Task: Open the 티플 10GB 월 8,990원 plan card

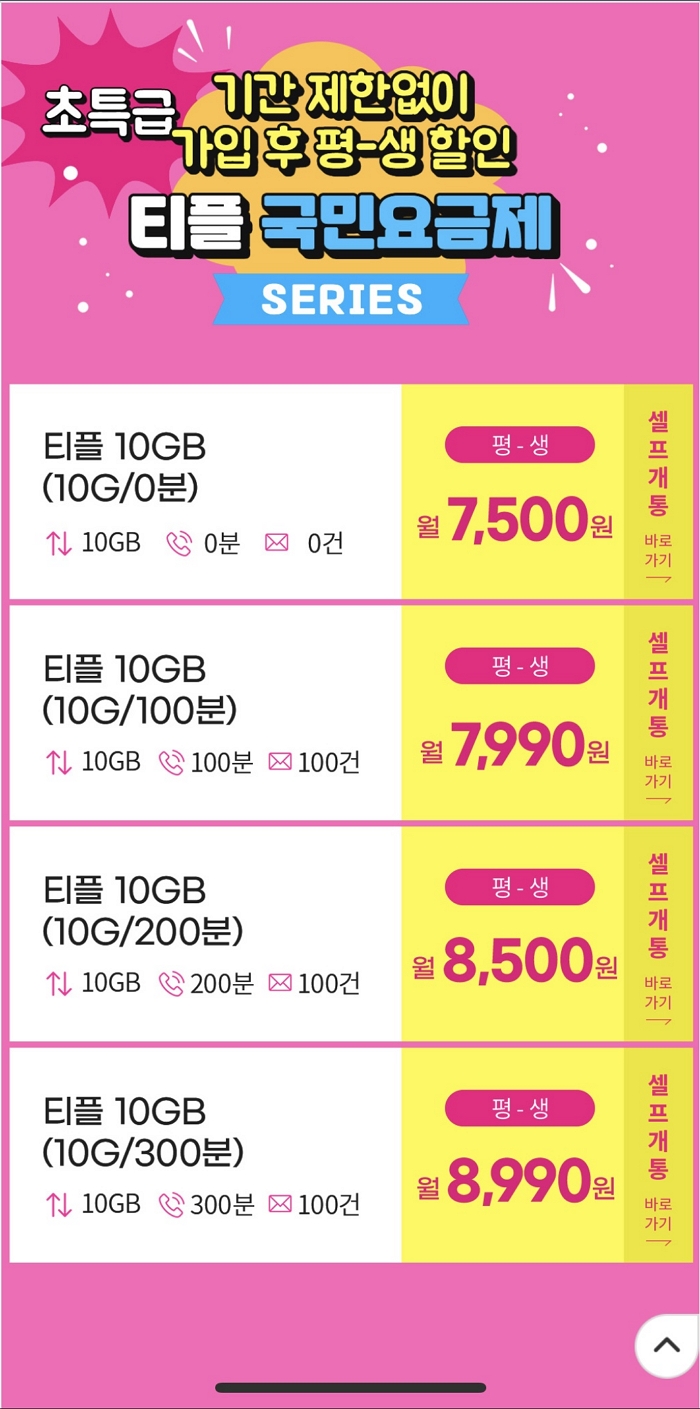Action: point(205,1155)
